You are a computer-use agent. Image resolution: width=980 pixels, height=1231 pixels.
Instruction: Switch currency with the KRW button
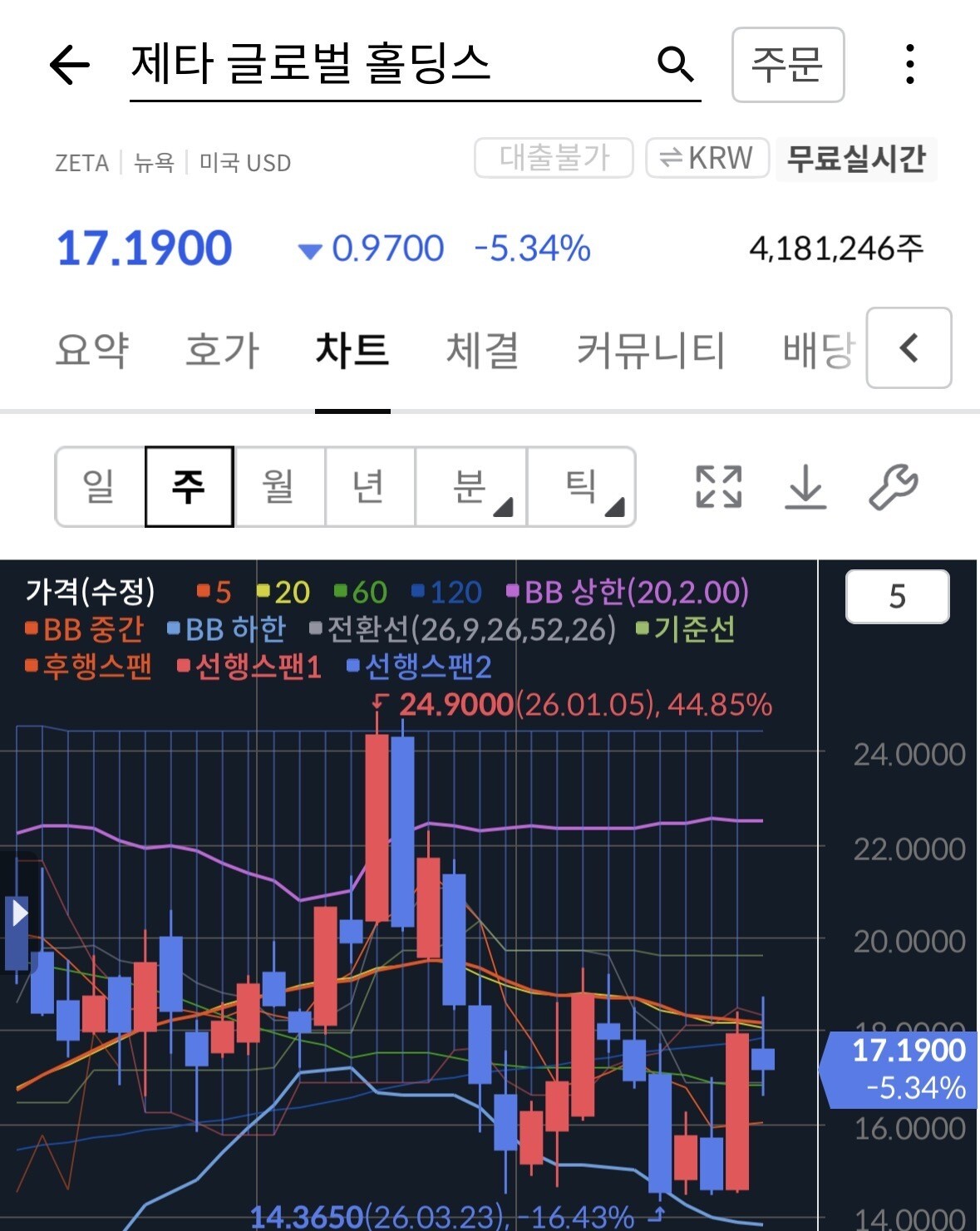click(x=707, y=158)
